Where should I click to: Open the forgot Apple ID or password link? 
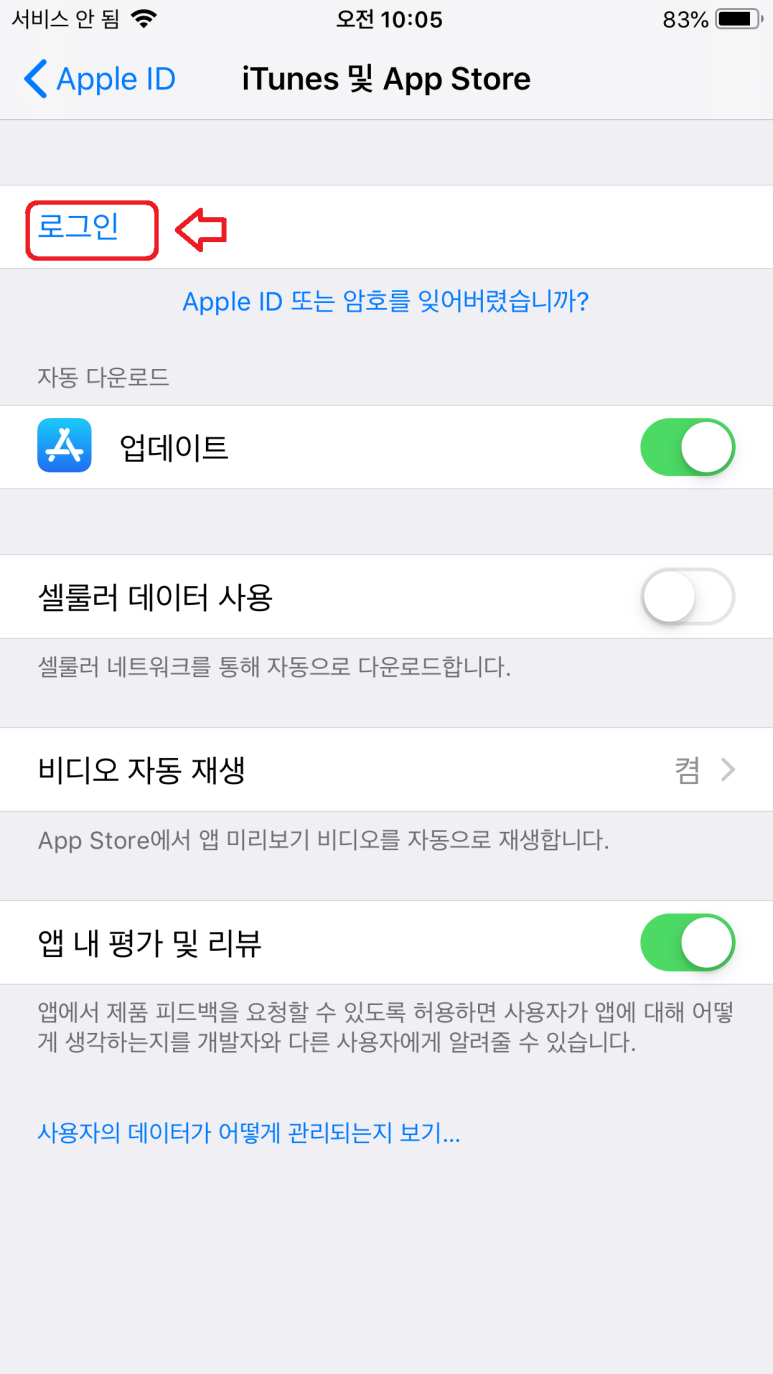coord(385,301)
